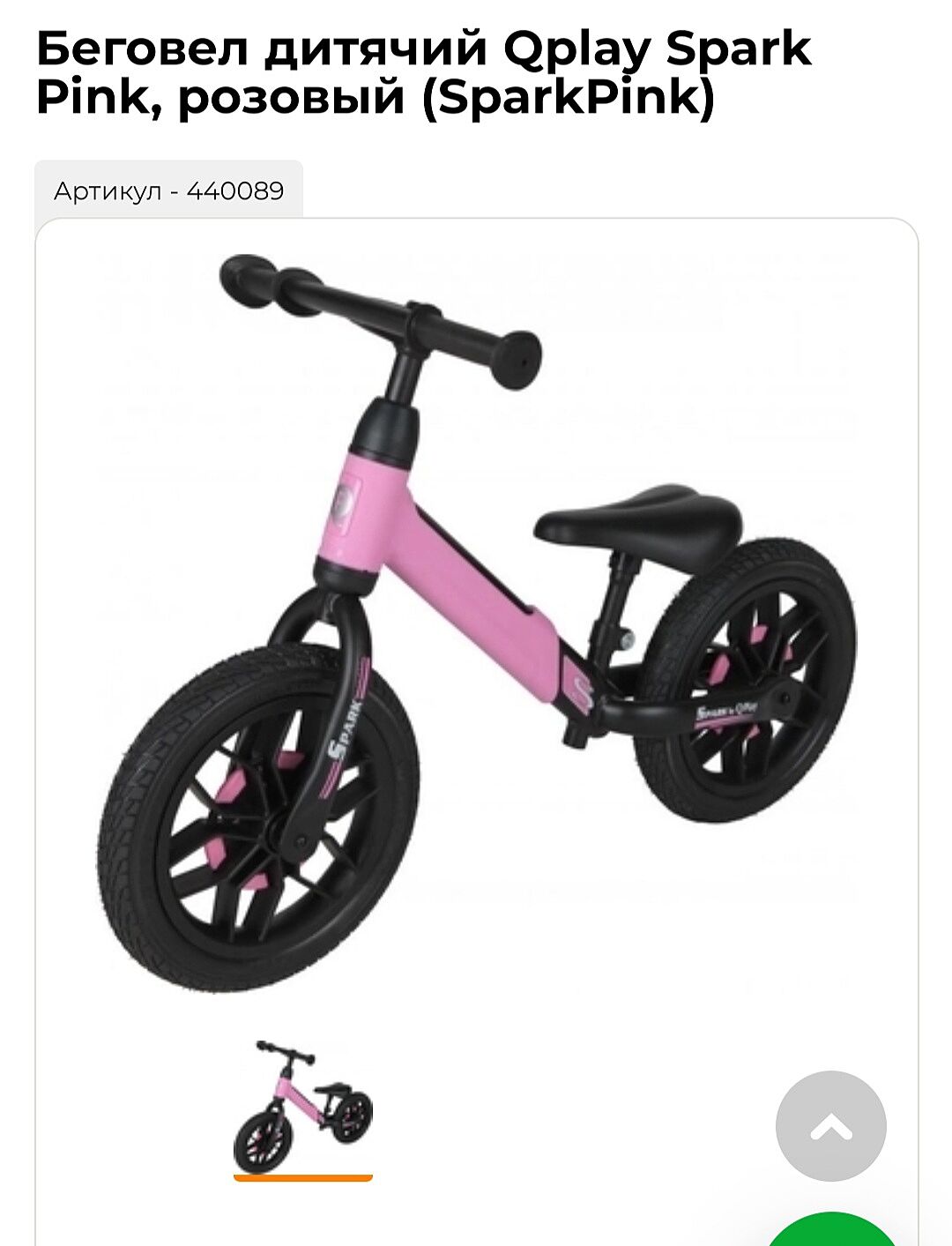Image resolution: width=952 pixels, height=1246 pixels.
Task: Tap the scroll-to-top arrow button
Action: 830,1126
